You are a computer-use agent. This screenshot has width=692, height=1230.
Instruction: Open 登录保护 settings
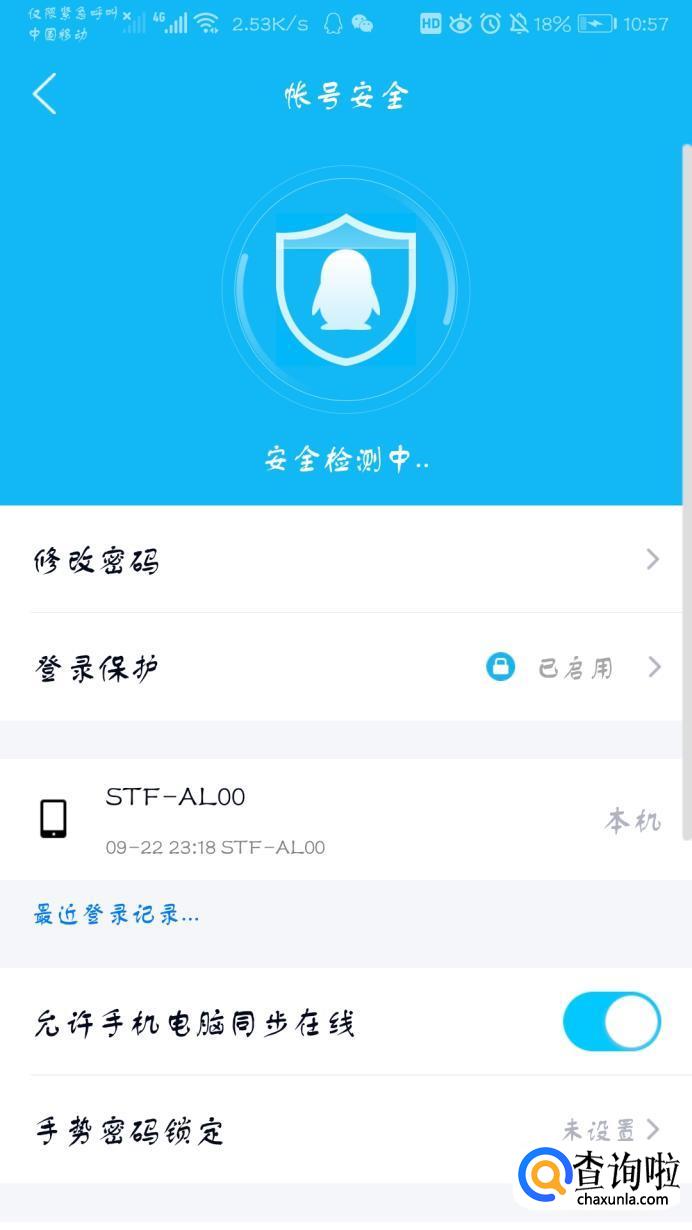tap(345, 667)
